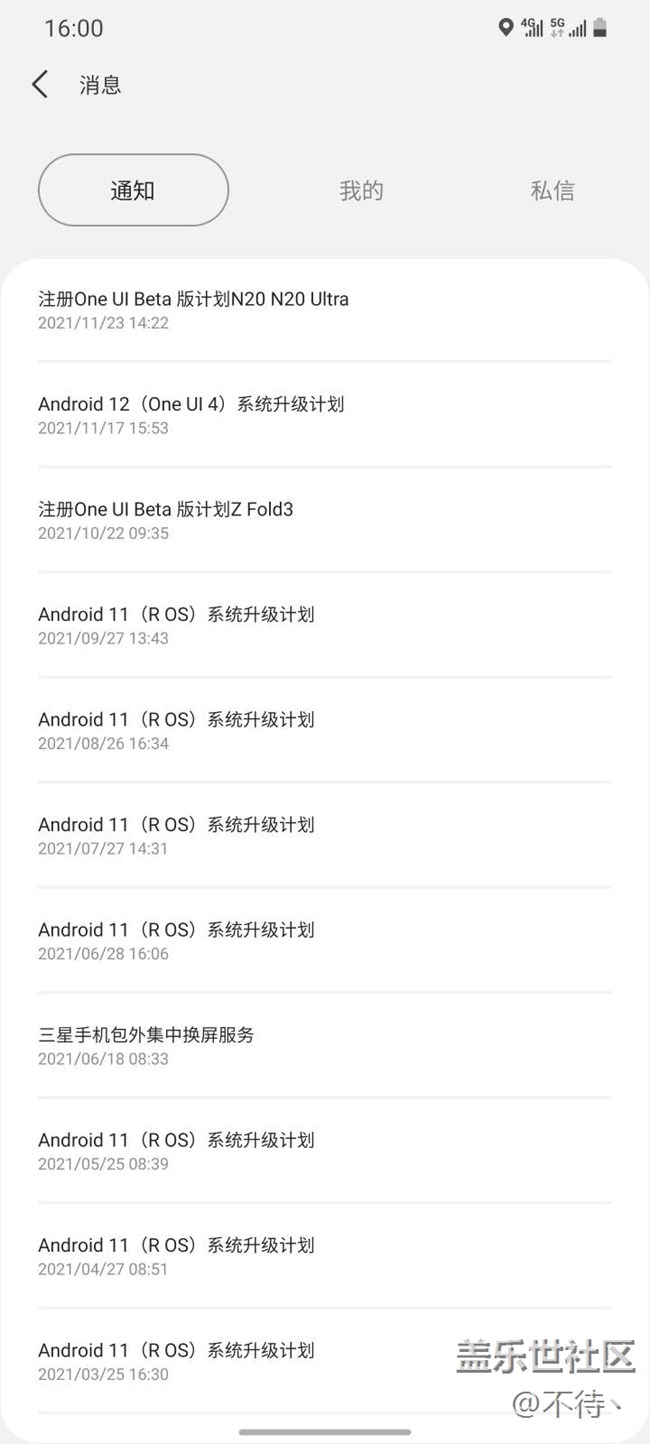Open Android 11 notice dated 2021/05/25
650x1444 pixels.
tap(325, 1150)
